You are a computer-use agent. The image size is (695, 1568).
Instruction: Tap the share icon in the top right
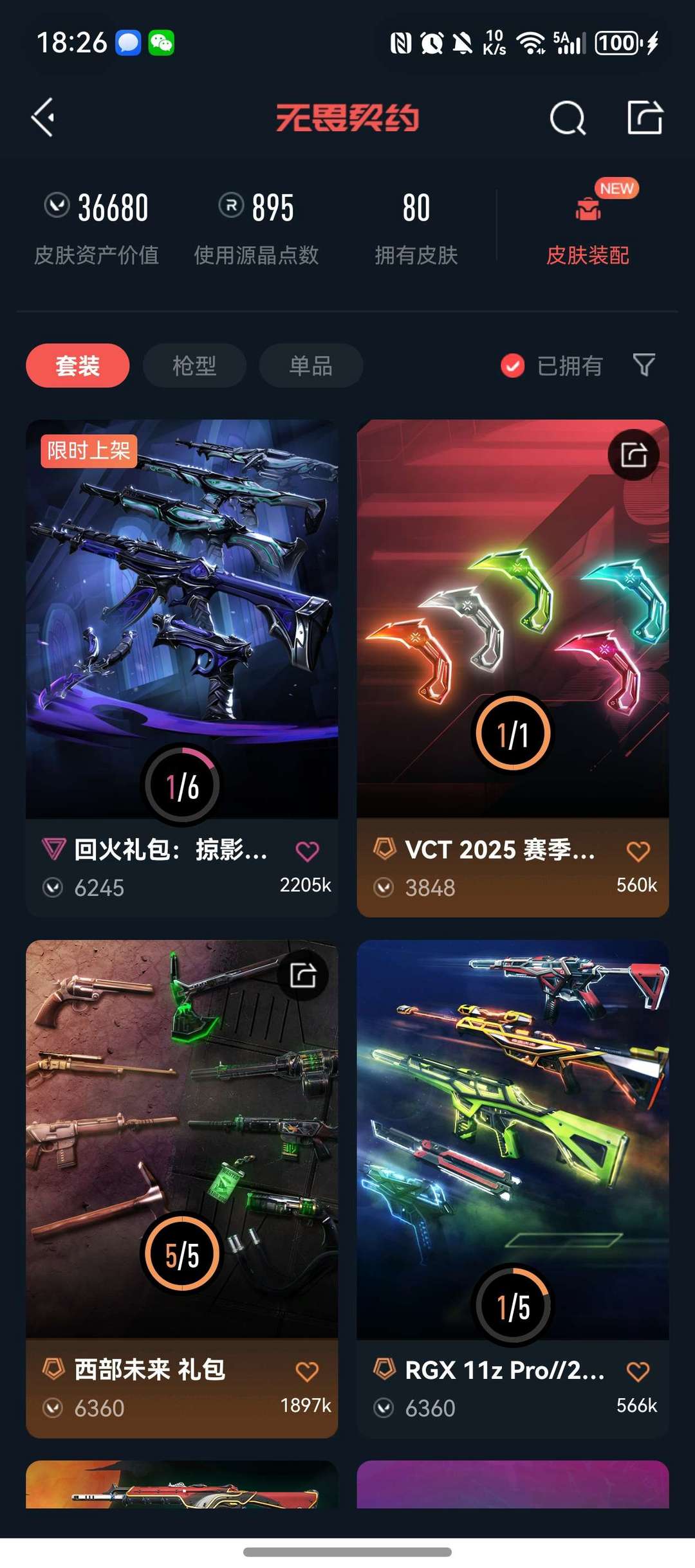click(x=645, y=118)
